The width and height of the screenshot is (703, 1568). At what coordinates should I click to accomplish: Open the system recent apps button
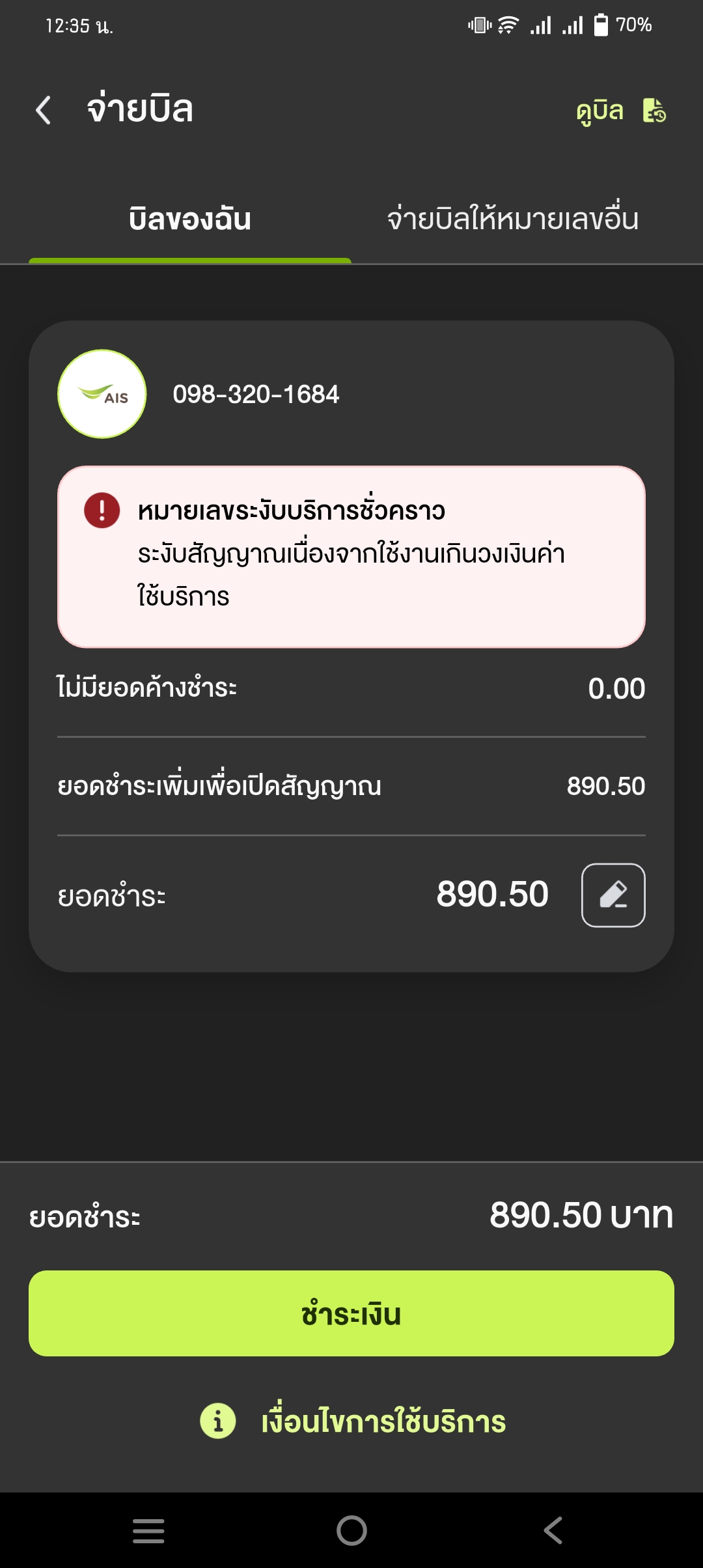click(148, 1530)
